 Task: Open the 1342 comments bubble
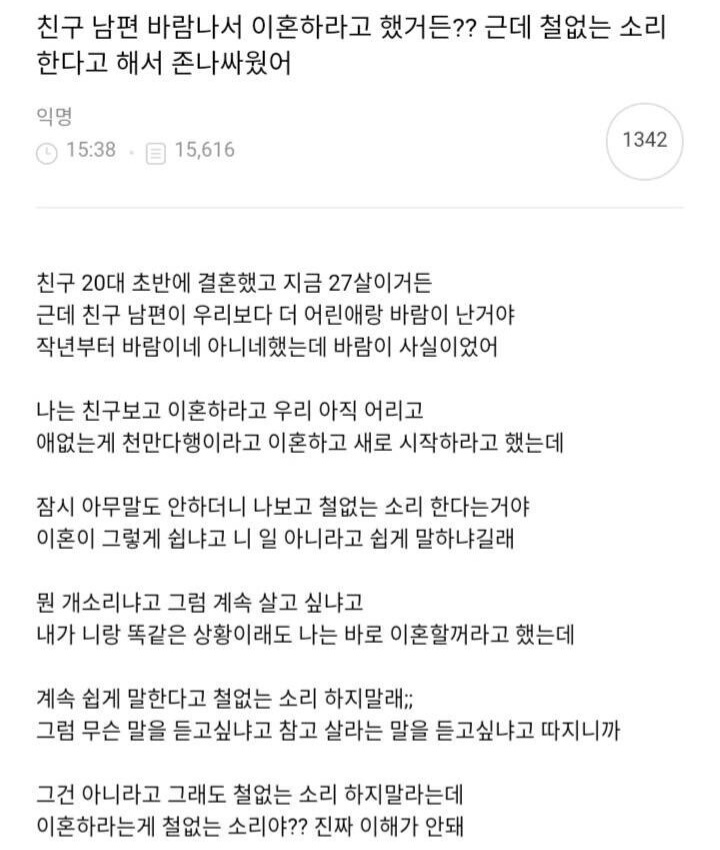tap(644, 140)
